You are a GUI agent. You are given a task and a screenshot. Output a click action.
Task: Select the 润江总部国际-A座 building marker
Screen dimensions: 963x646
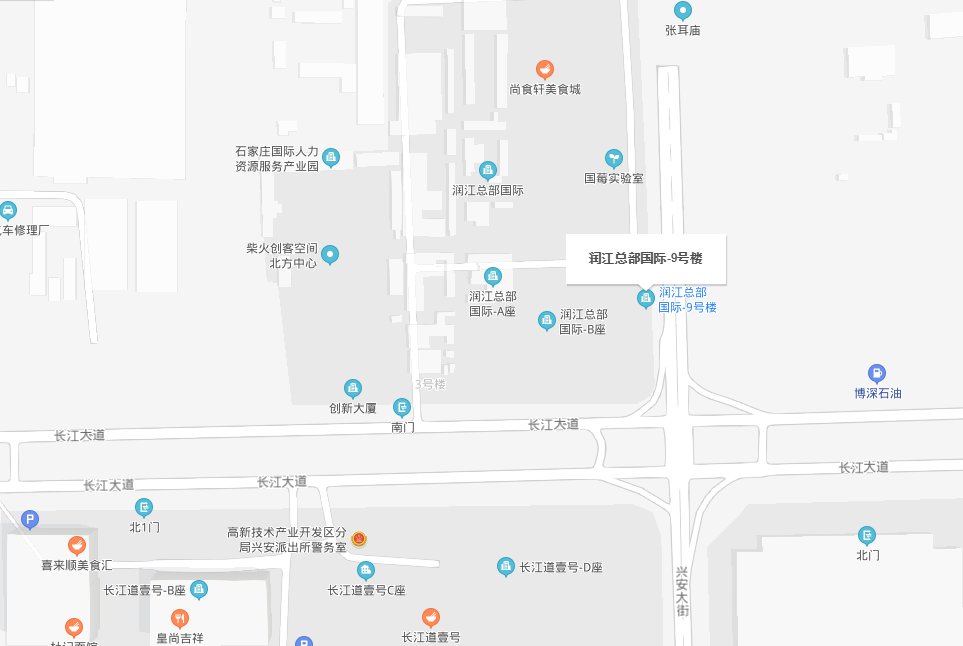click(492, 277)
